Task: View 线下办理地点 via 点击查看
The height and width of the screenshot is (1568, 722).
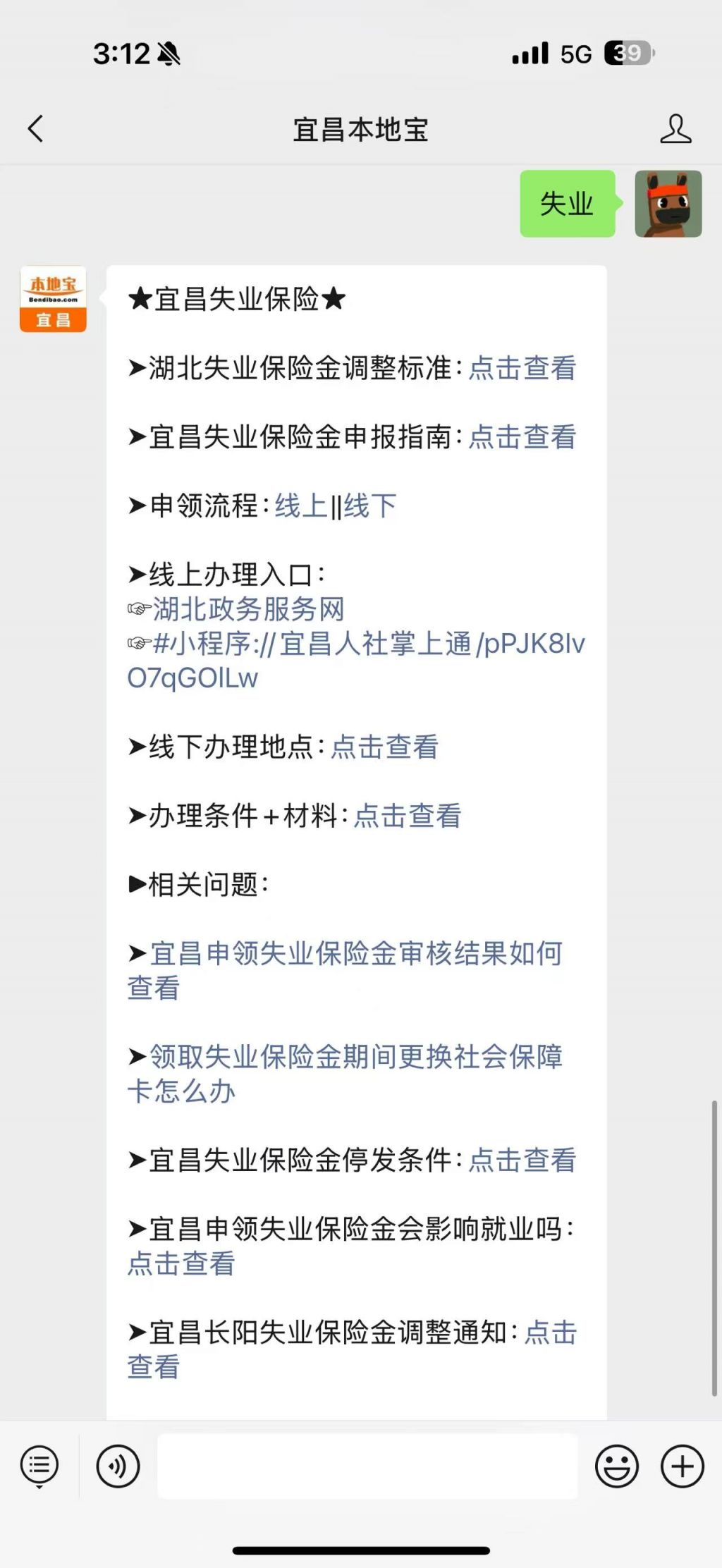Action: 385,747
